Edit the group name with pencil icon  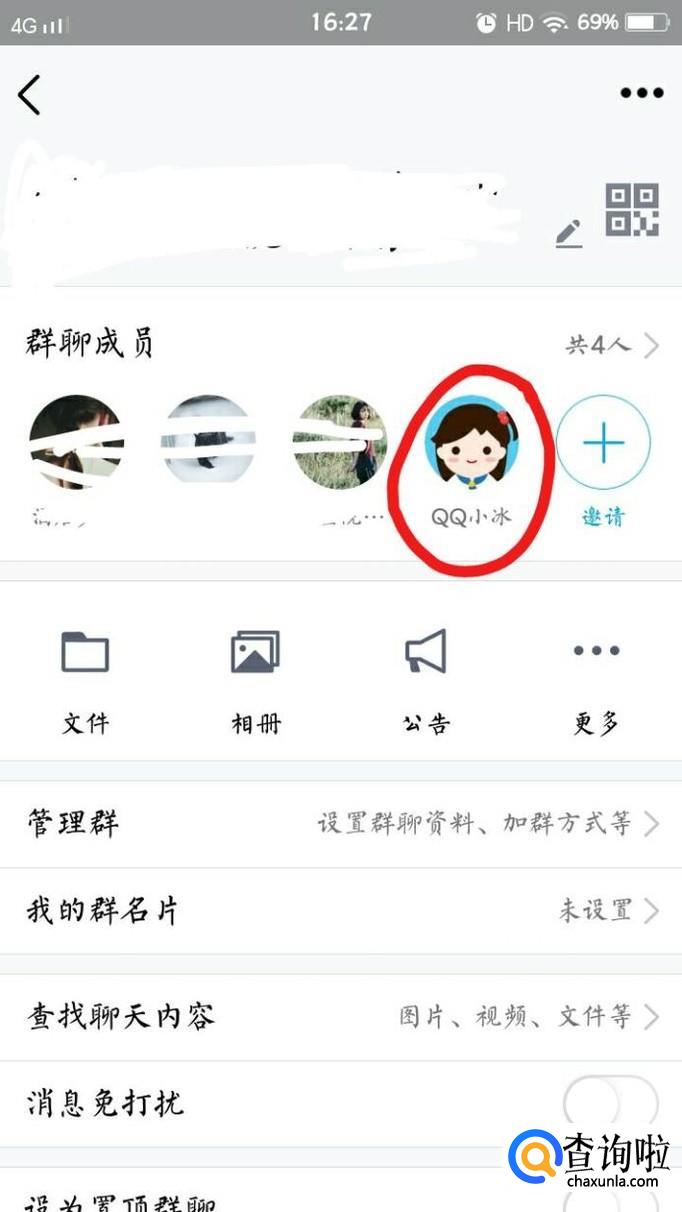(x=569, y=234)
